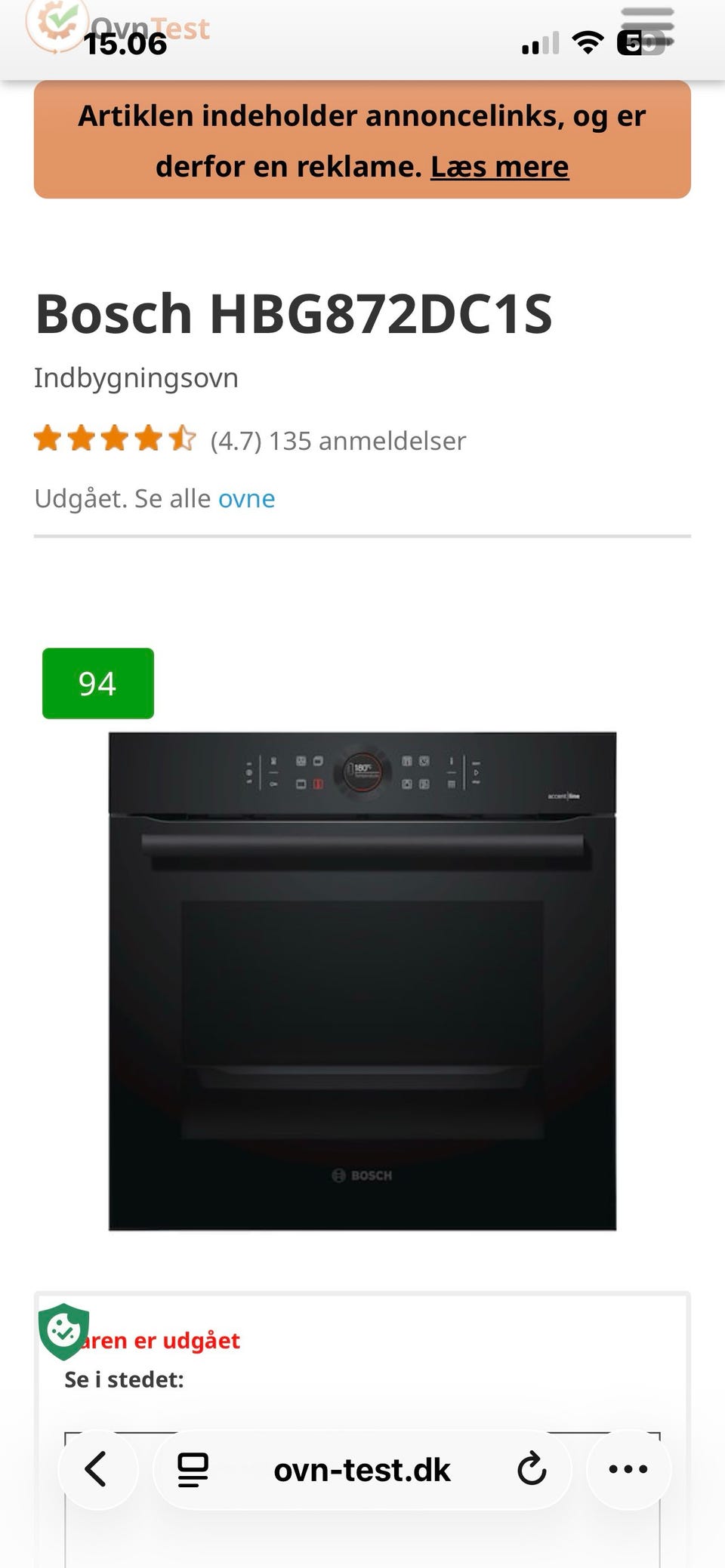Open the 'Læs mere' link in the ad banner

pos(500,166)
